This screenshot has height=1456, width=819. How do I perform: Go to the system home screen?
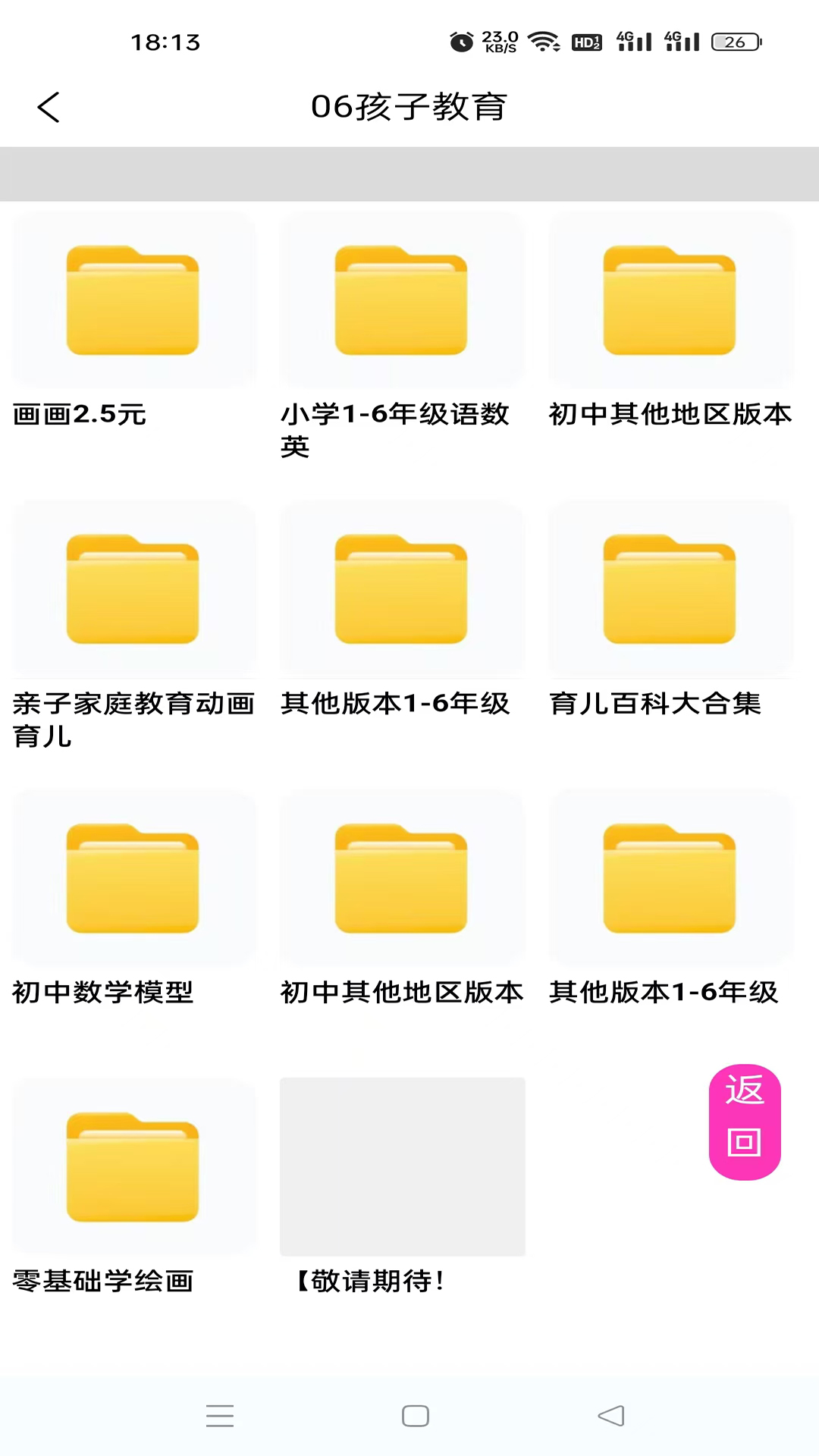point(416,1416)
